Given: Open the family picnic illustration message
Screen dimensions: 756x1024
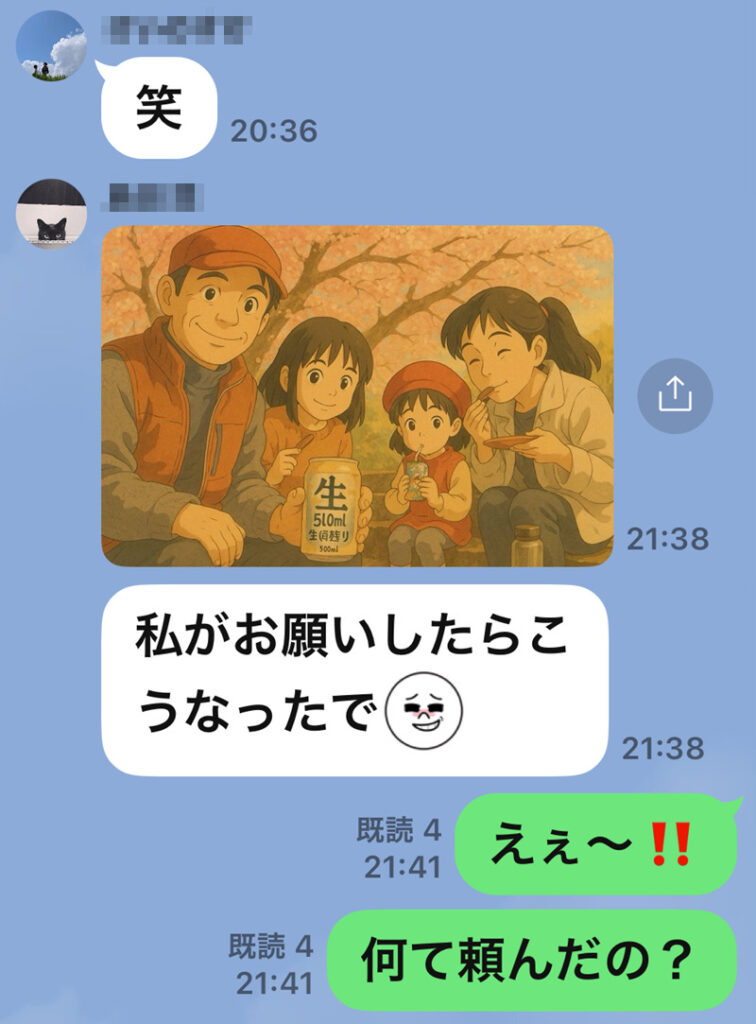Looking at the screenshot, I should [x=356, y=396].
